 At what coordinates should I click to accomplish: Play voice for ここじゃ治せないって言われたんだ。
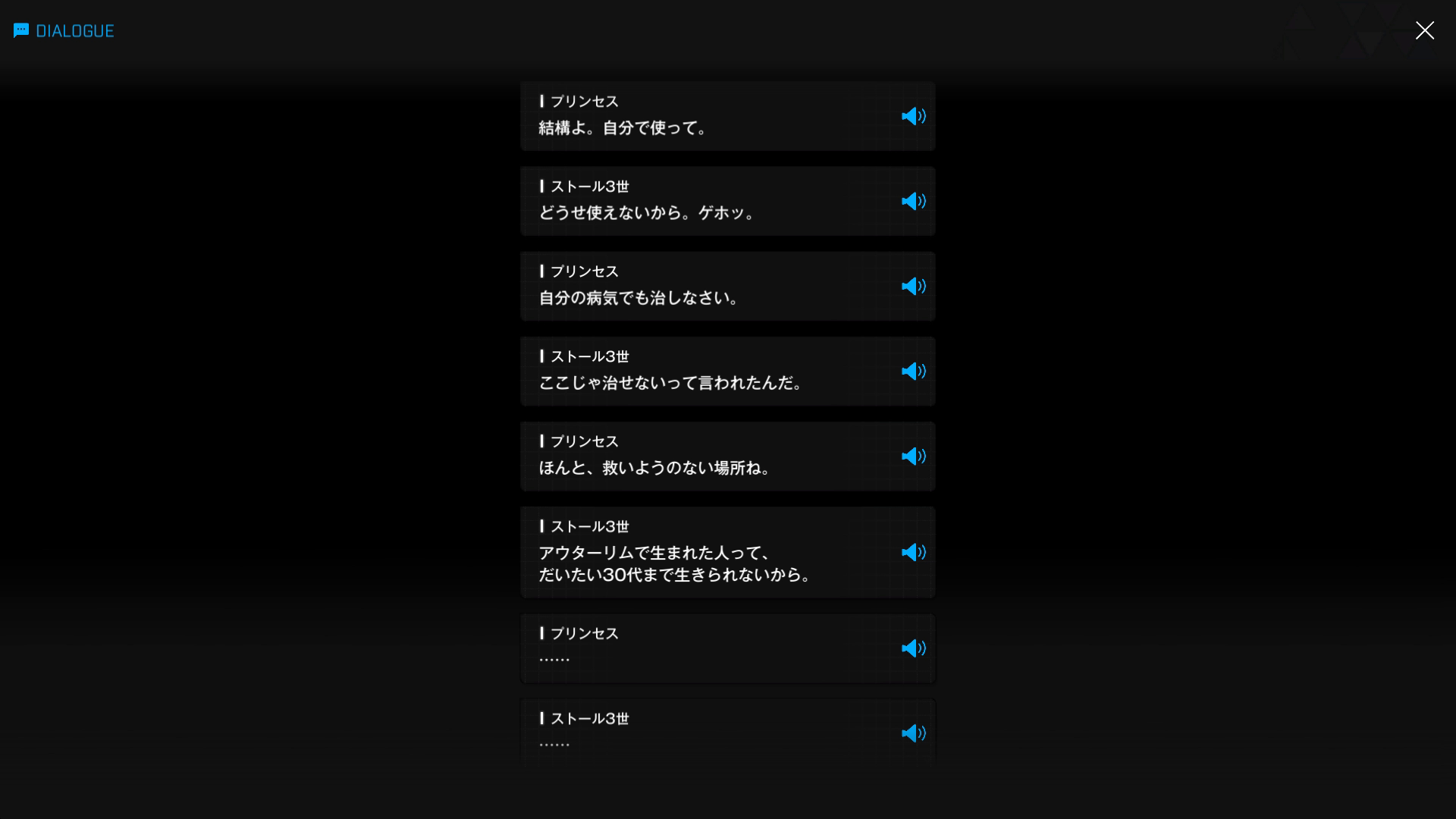(913, 371)
